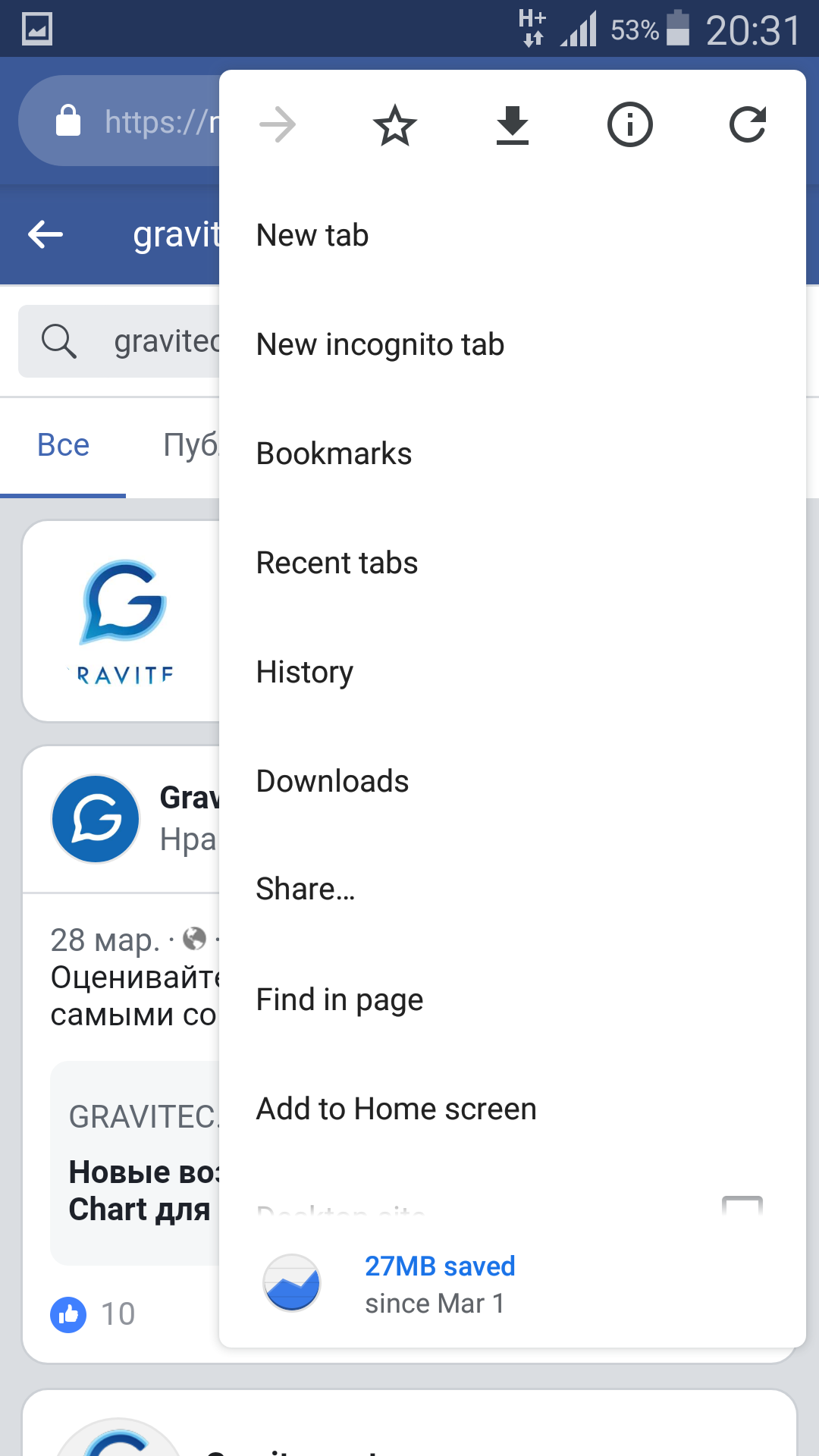This screenshot has height=1456, width=819.
Task: Select Share… from the menu
Action: point(513,890)
